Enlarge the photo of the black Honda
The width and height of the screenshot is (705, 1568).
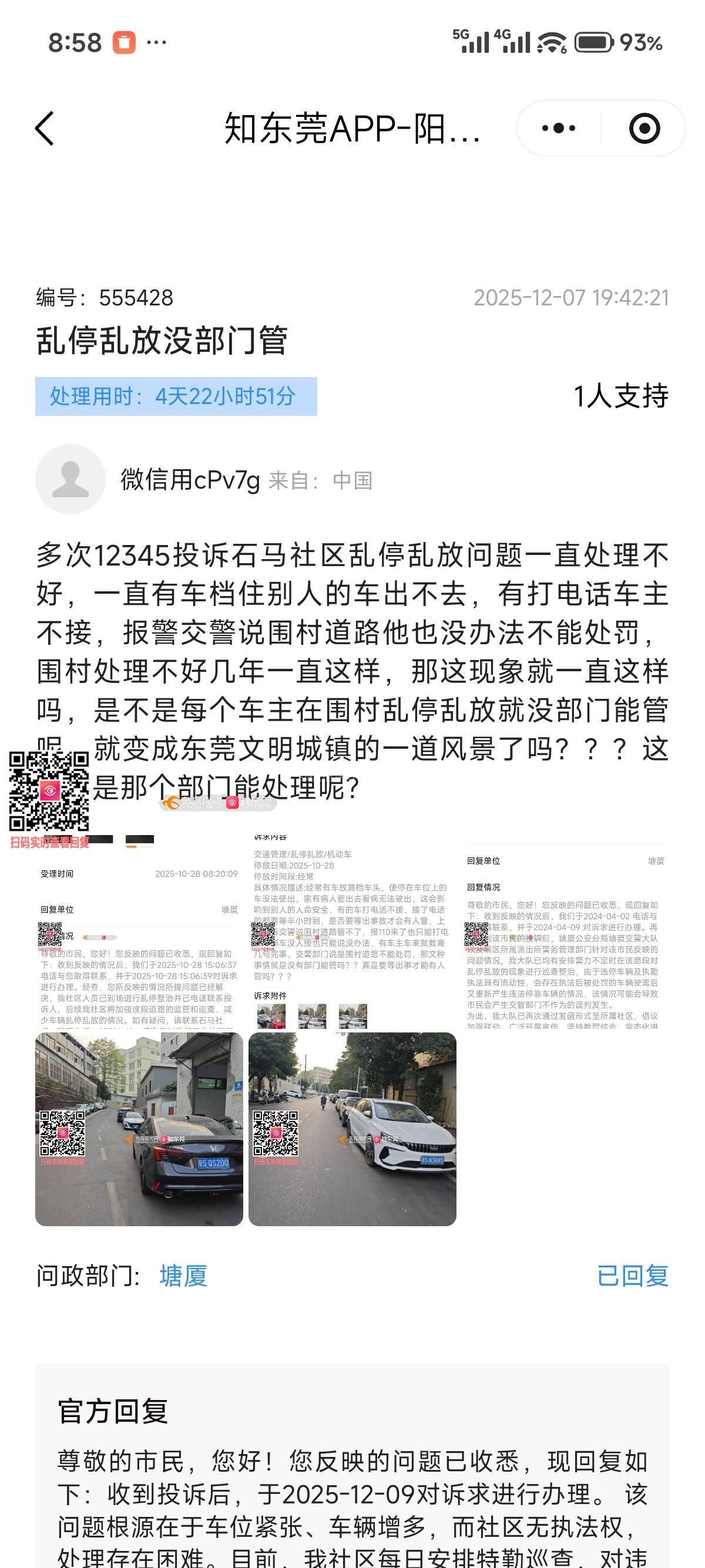[x=139, y=1129]
